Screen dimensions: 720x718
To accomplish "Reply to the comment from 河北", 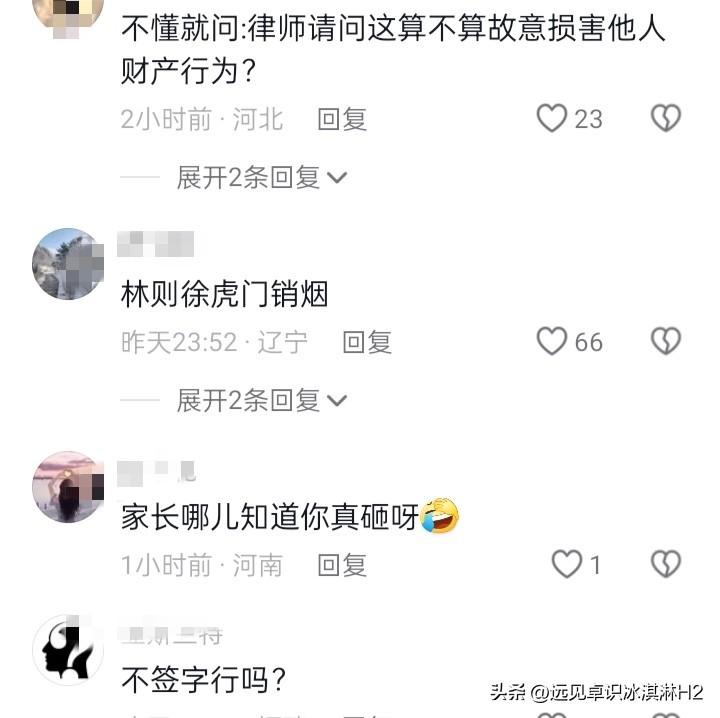I will point(342,120).
